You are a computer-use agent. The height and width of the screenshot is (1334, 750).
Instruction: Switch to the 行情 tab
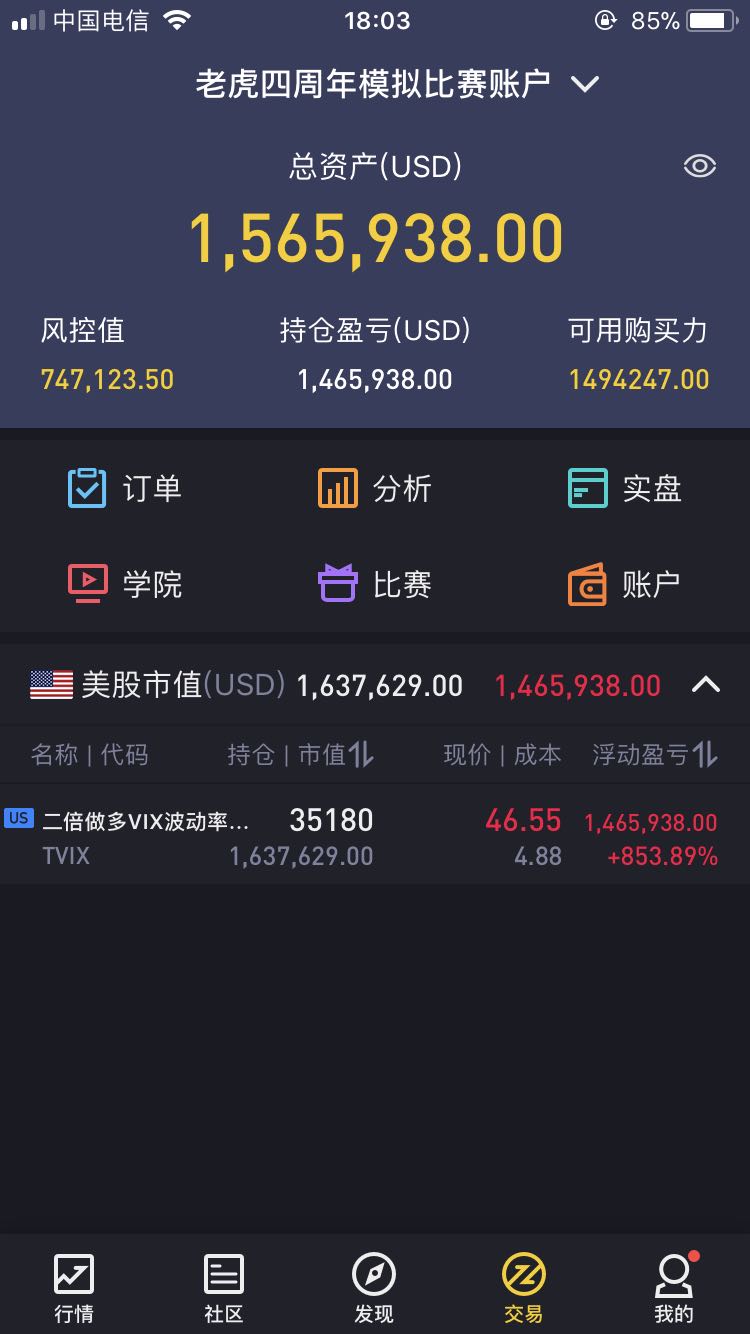pyautogui.click(x=74, y=1288)
